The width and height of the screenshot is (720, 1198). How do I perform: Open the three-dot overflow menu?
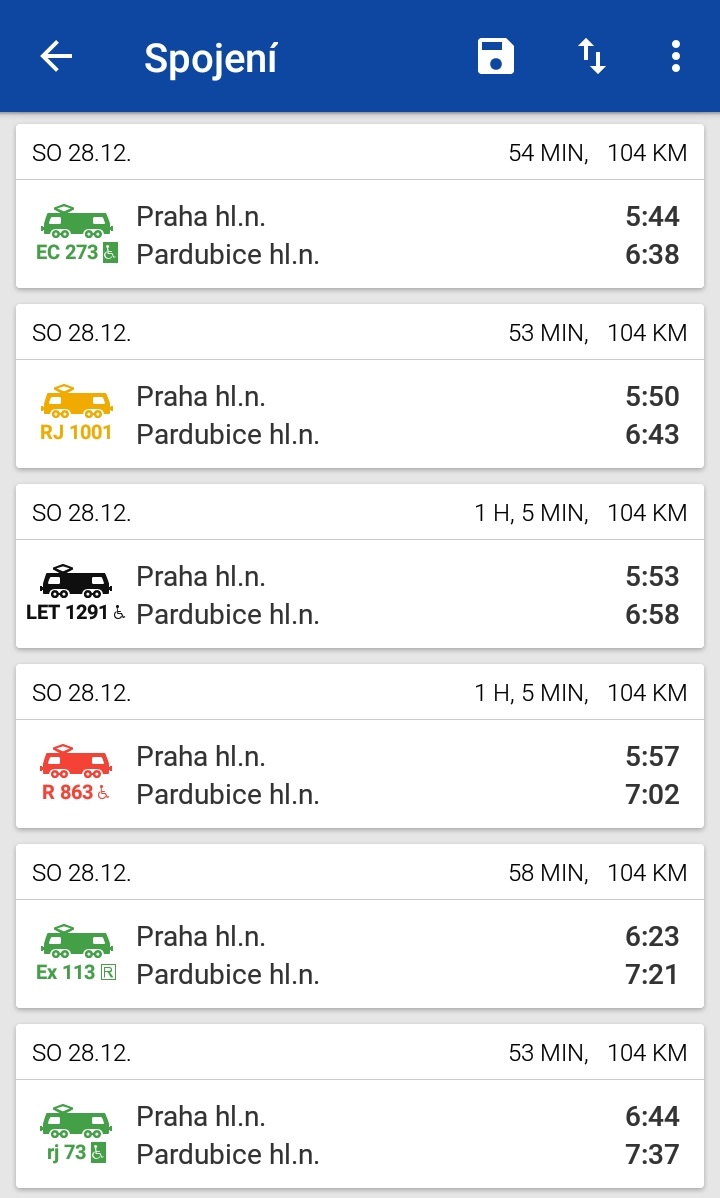[675, 57]
